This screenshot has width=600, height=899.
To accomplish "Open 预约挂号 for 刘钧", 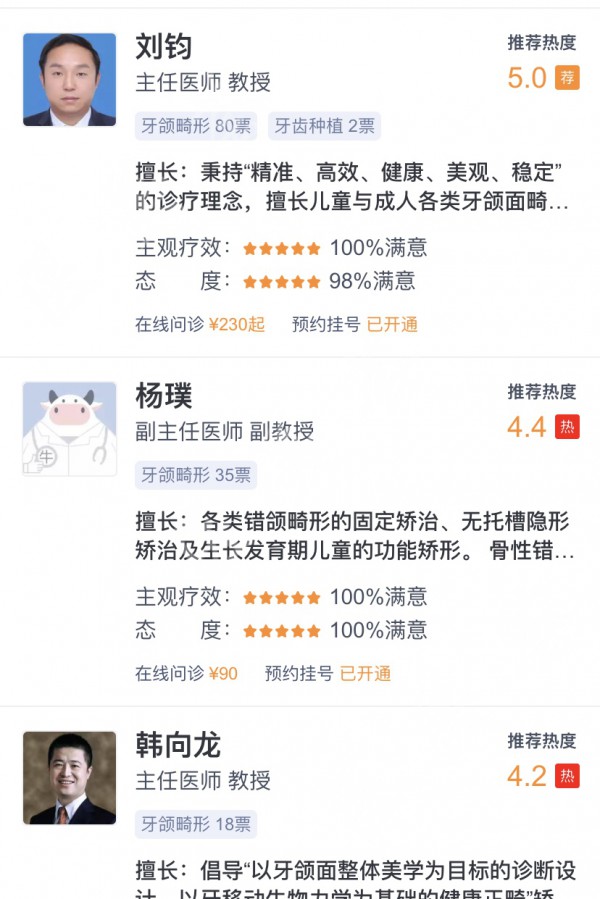I will pos(355,324).
